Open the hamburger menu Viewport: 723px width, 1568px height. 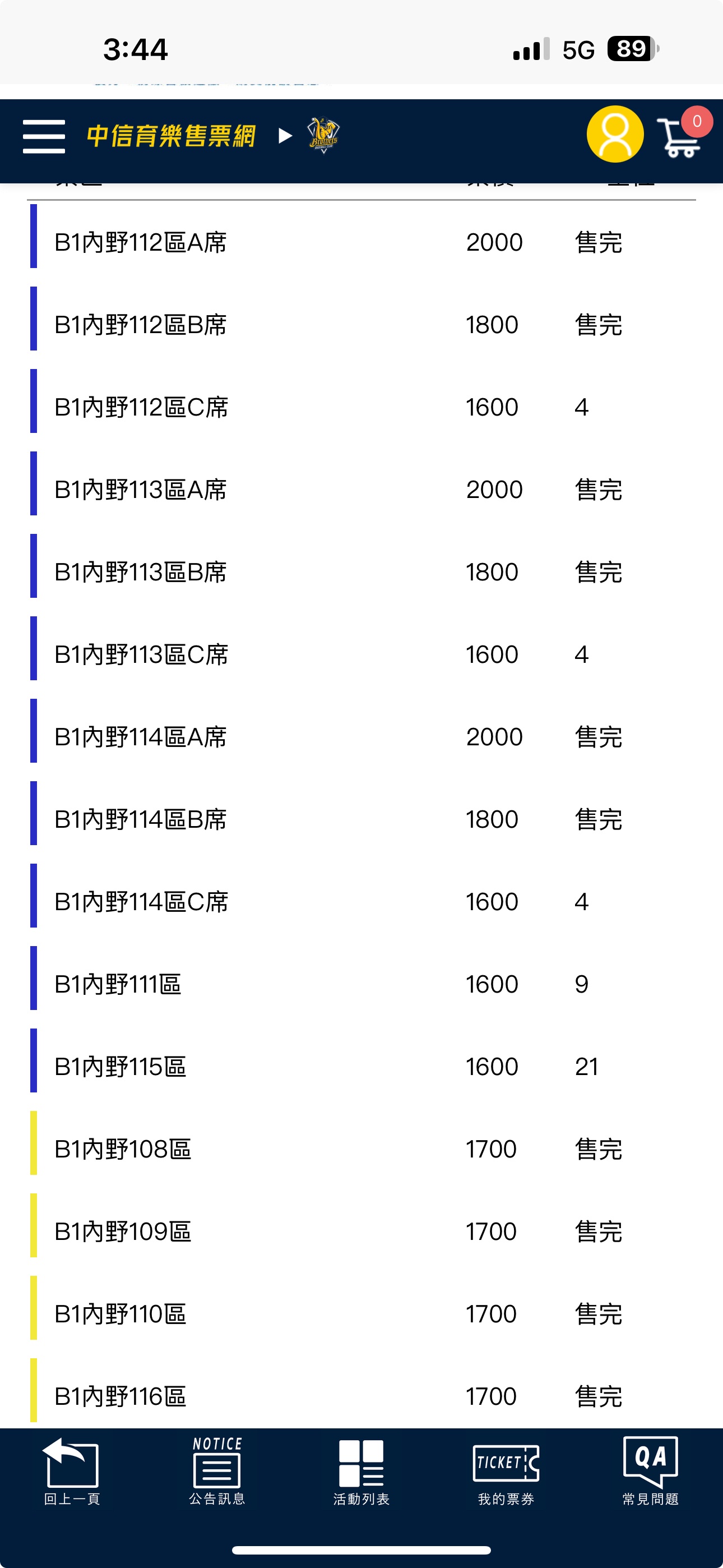[x=44, y=136]
